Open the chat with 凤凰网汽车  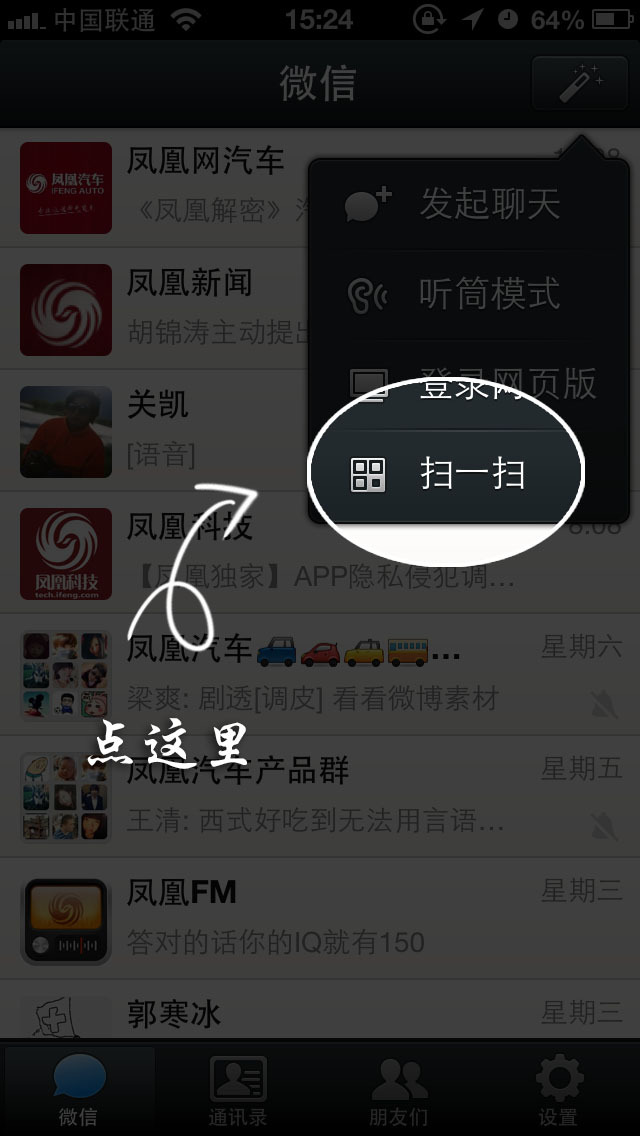tap(160, 186)
